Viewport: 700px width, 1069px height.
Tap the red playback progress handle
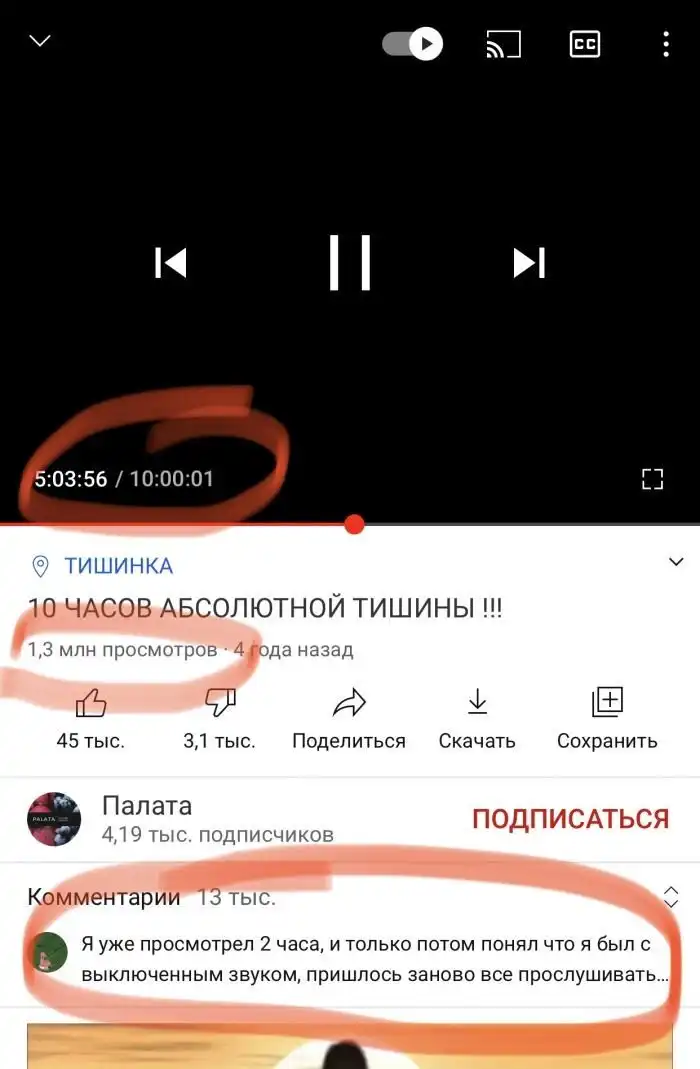(x=354, y=524)
